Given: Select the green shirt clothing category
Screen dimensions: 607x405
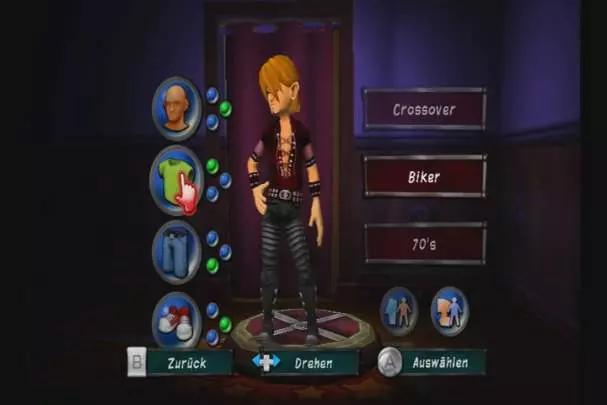Looking at the screenshot, I should (175, 178).
